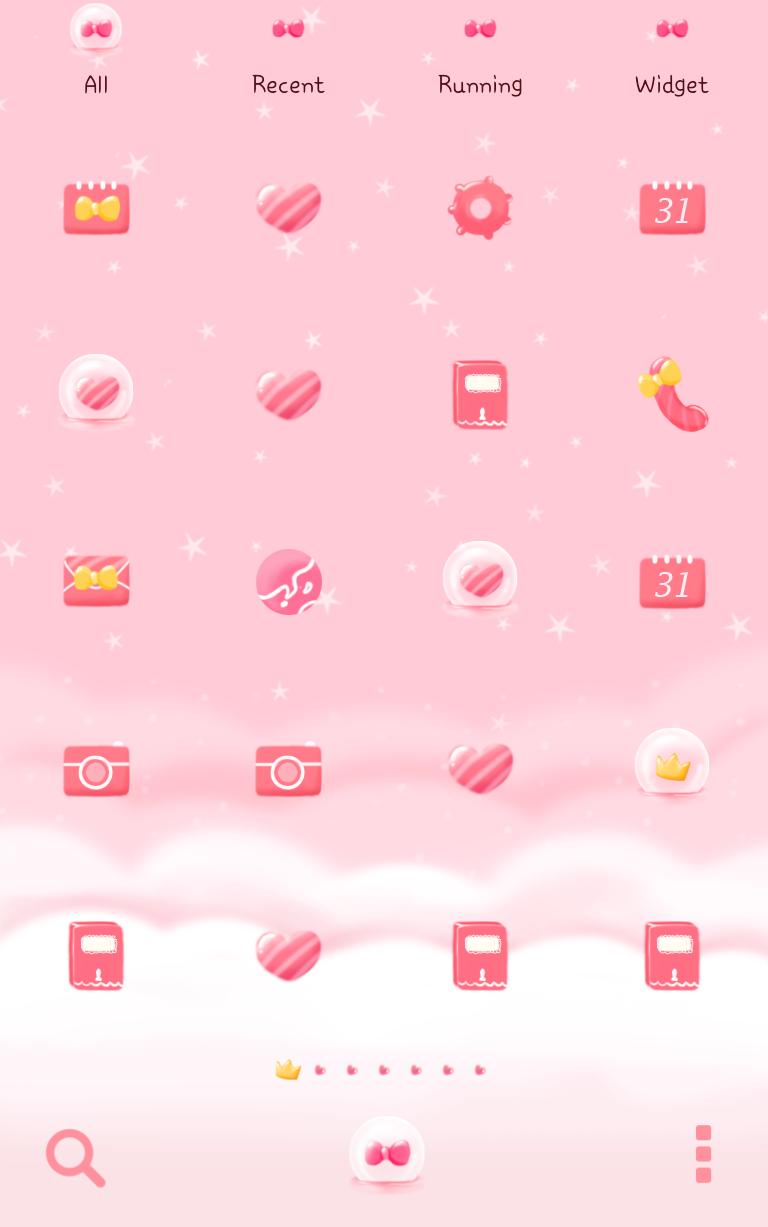Open the calendar icon showing 31
Viewport: 768px width, 1227px height.
(672, 207)
